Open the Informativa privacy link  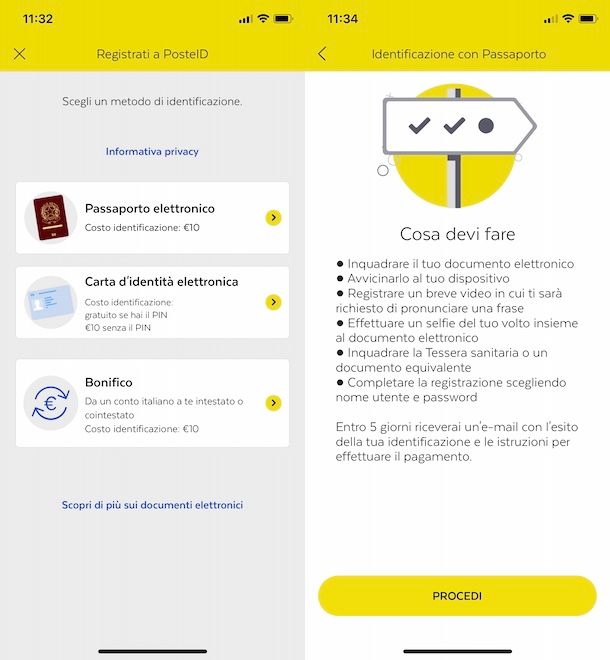coord(152,152)
